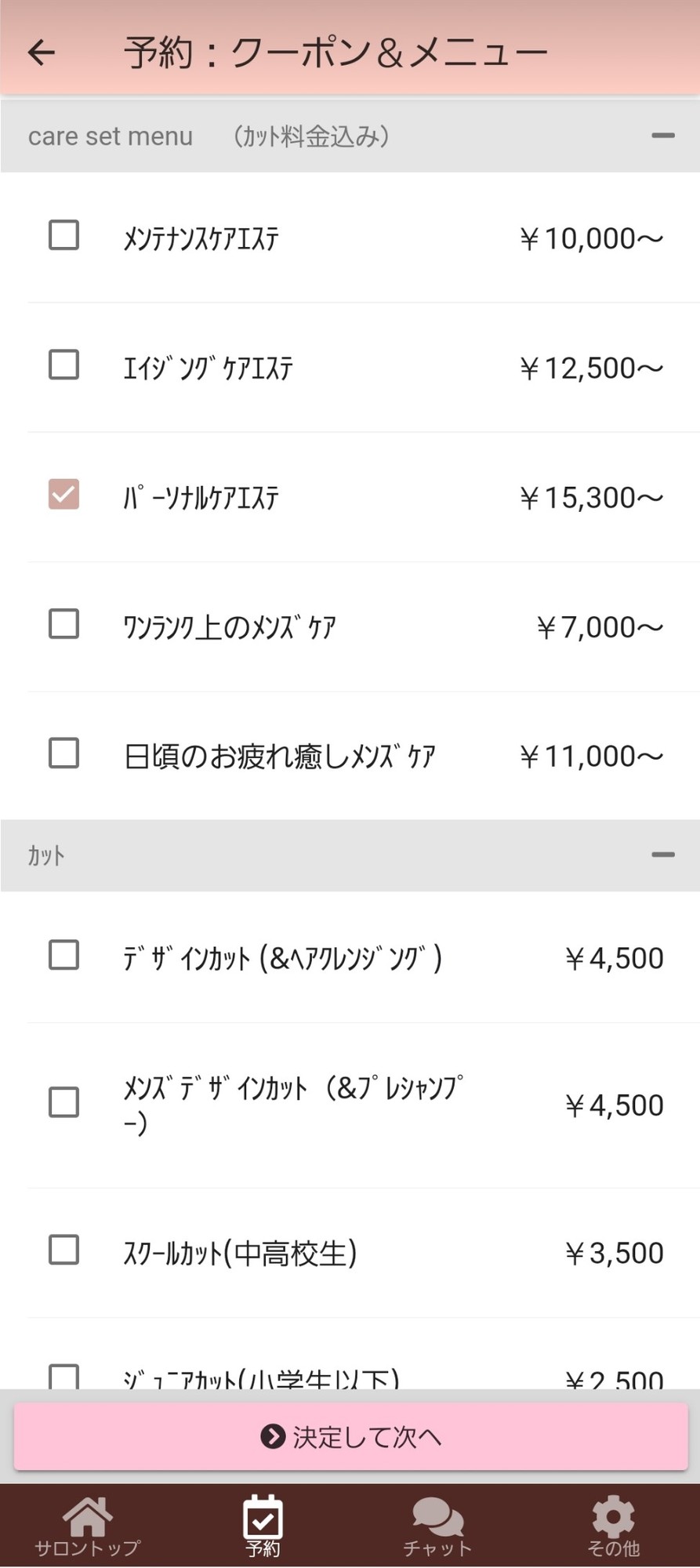Viewport: 700px width, 1568px height.
Task: Uncheck the パーソナルケアエステ box
Action: tap(63, 494)
